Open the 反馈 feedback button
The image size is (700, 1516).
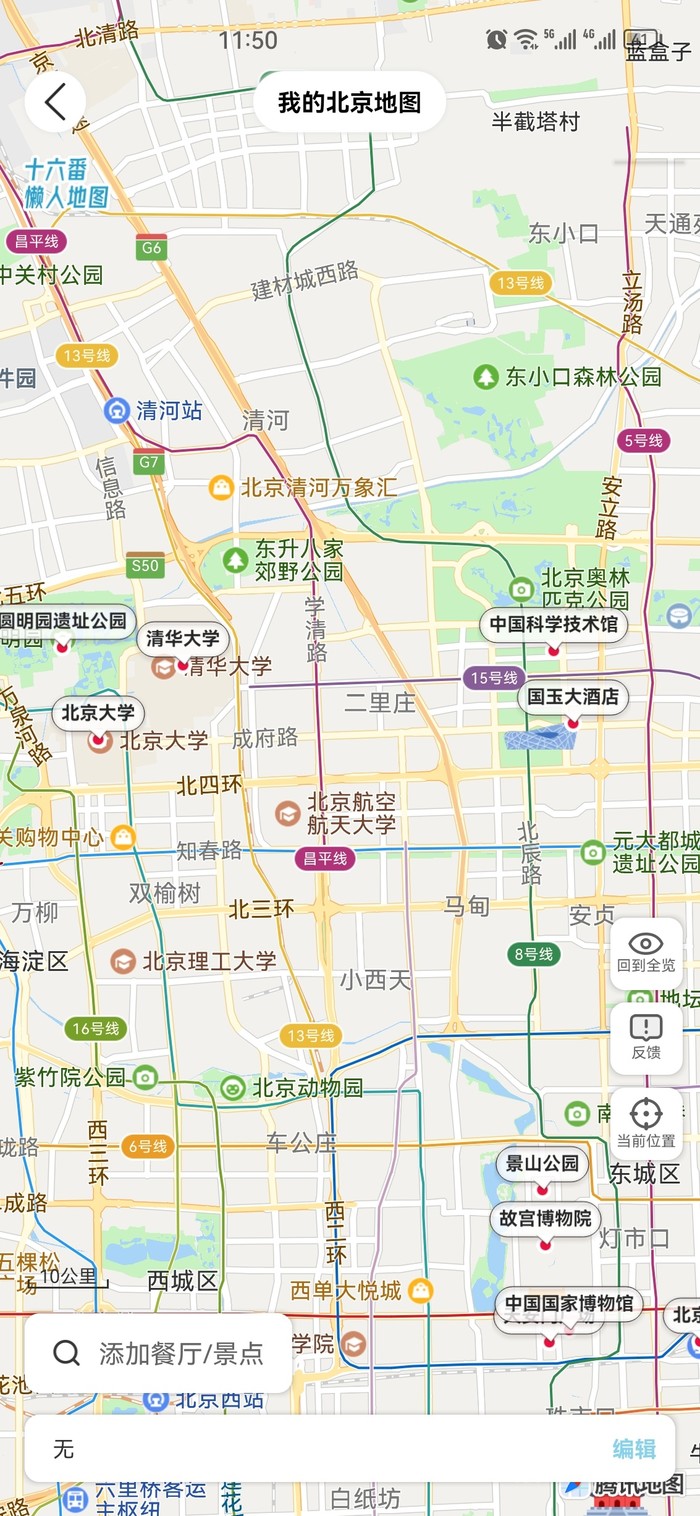[646, 1037]
